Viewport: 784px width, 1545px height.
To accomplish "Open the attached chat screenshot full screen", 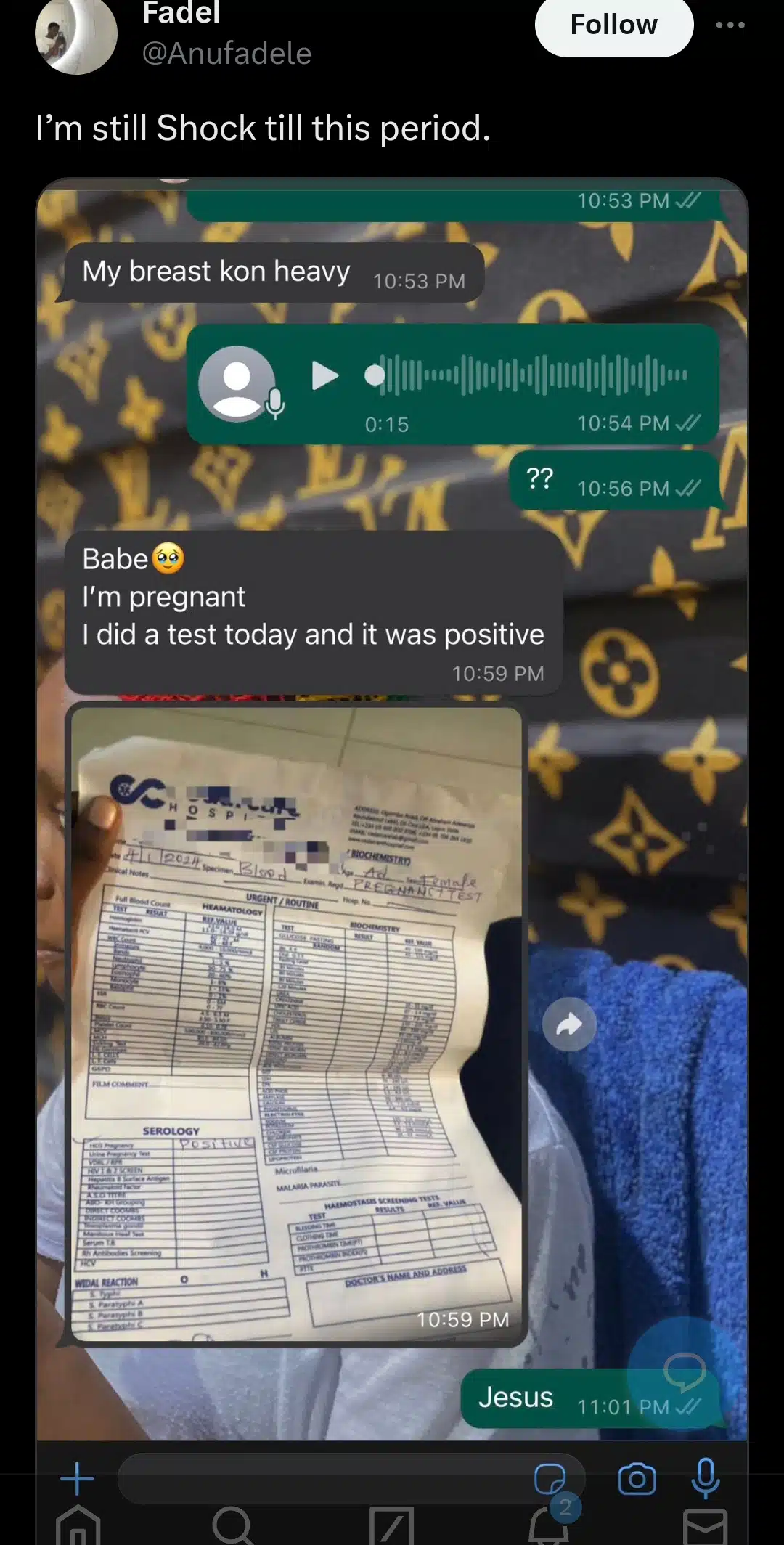I will (392, 799).
